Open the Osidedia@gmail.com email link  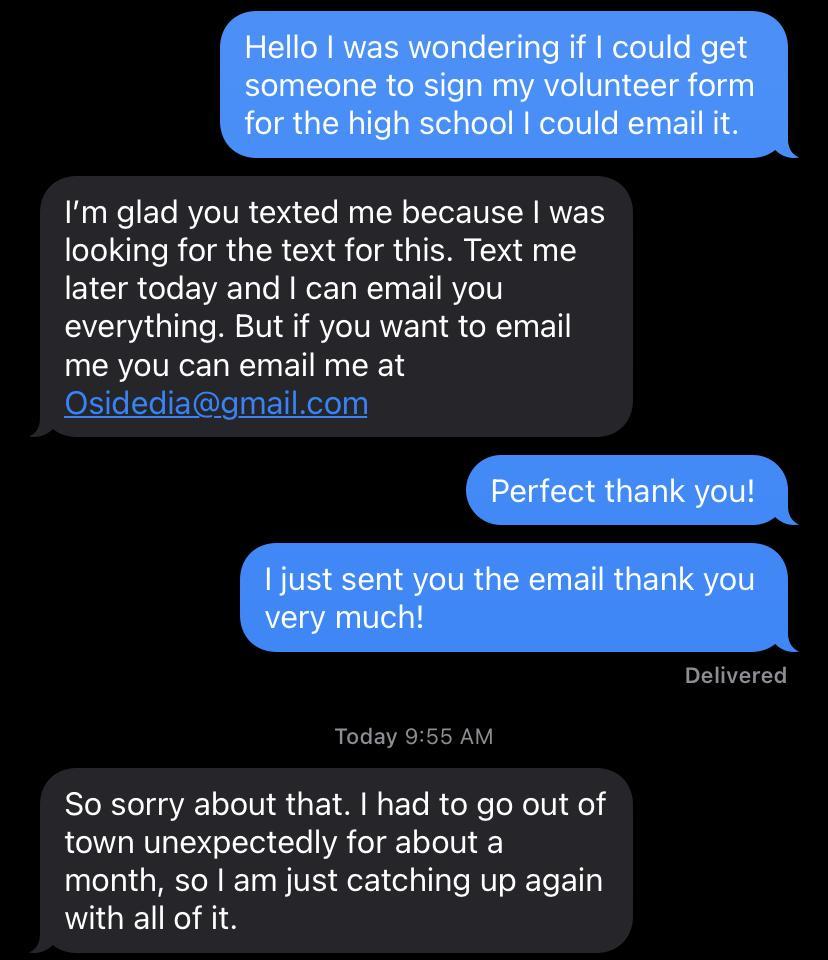[216, 403]
